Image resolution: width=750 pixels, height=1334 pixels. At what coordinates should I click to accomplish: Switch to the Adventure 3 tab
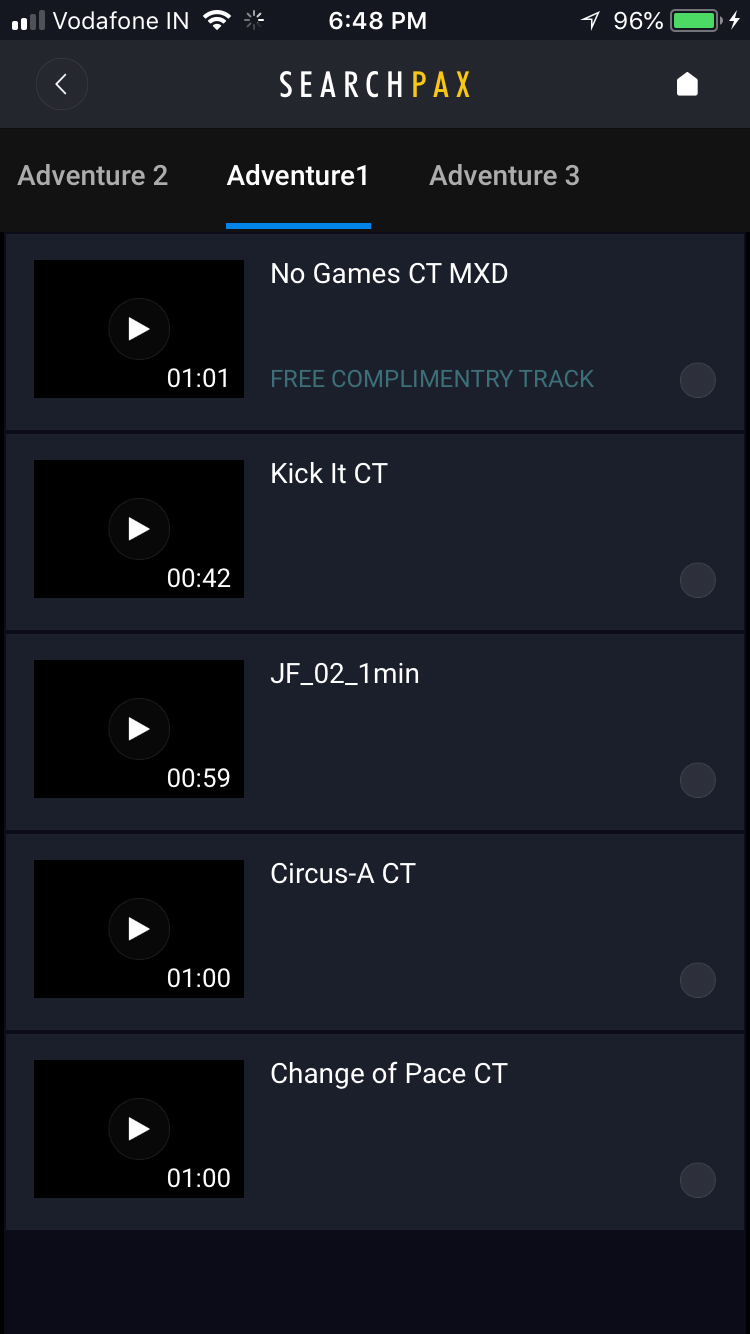(x=504, y=176)
